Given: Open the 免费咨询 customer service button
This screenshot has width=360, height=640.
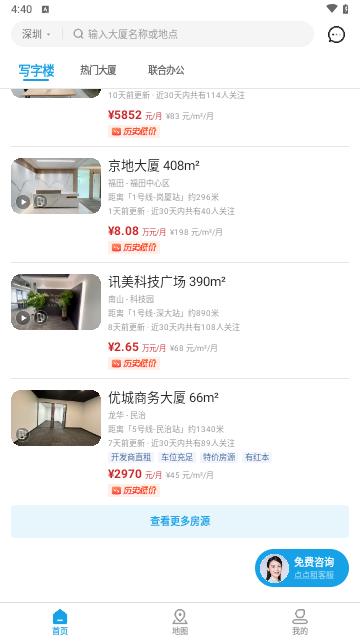Looking at the screenshot, I should (302, 568).
